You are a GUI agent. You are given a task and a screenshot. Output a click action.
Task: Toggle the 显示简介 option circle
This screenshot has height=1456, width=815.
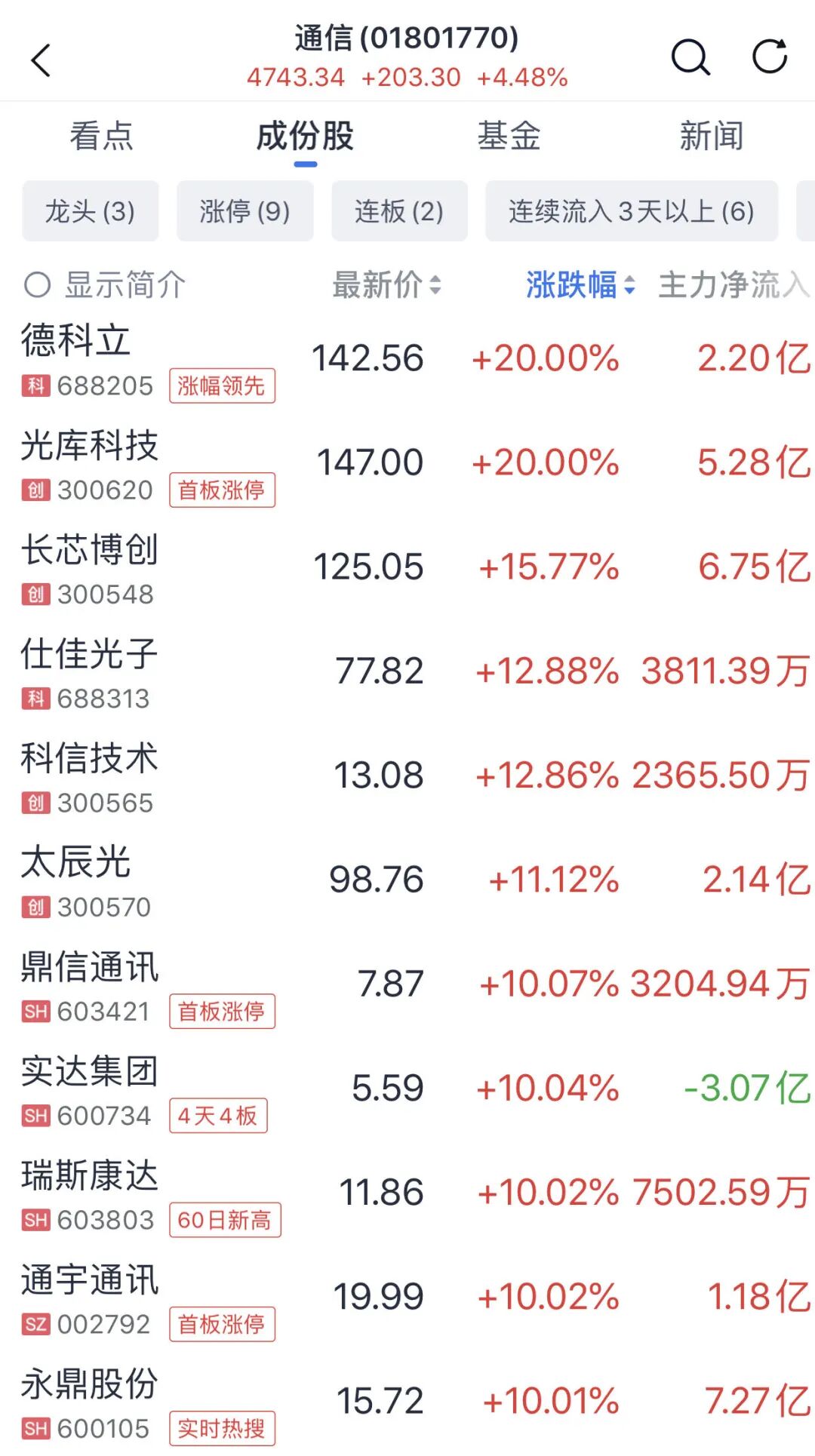[x=36, y=284]
